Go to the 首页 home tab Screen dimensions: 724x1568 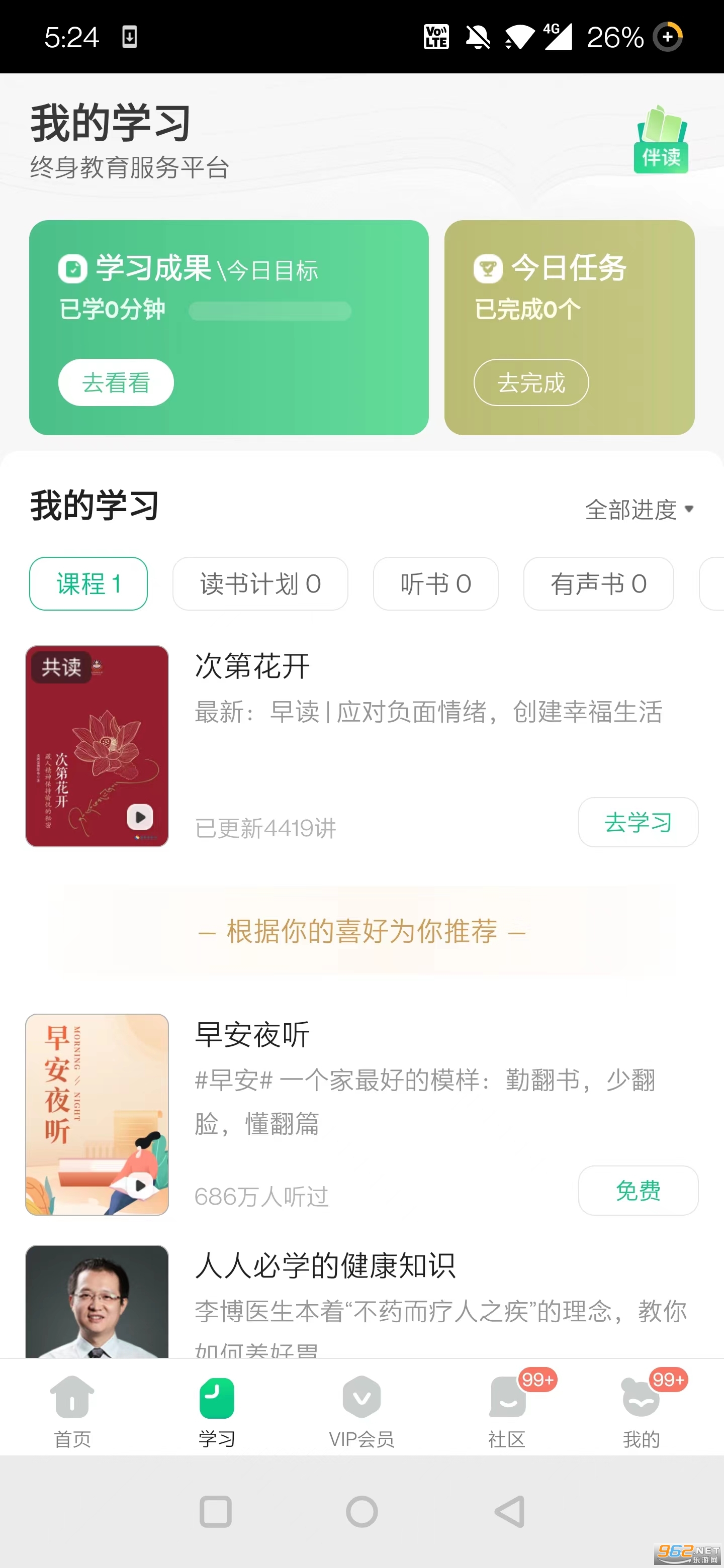pyautogui.click(x=72, y=1412)
